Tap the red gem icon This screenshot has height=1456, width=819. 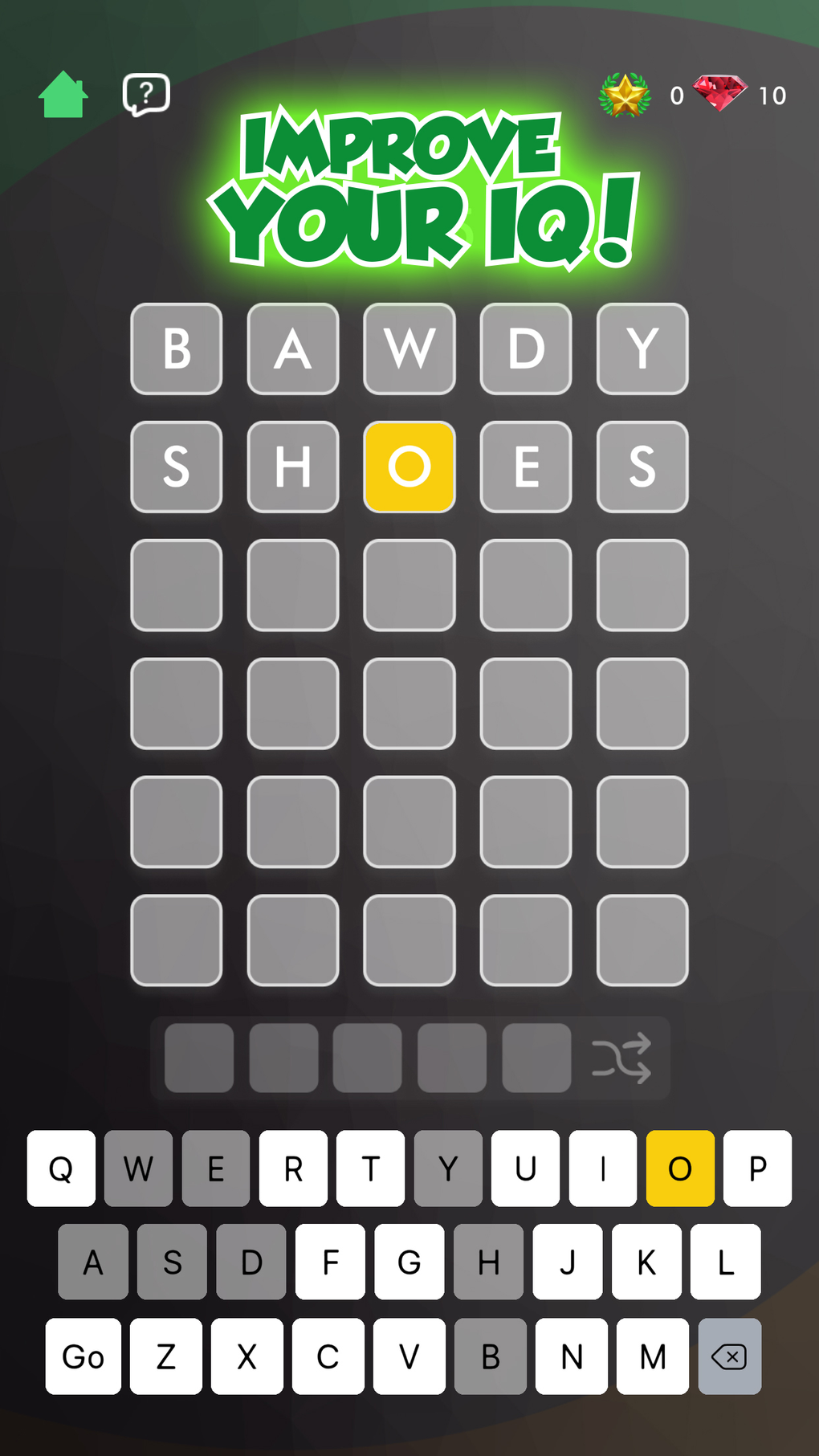[x=719, y=90]
